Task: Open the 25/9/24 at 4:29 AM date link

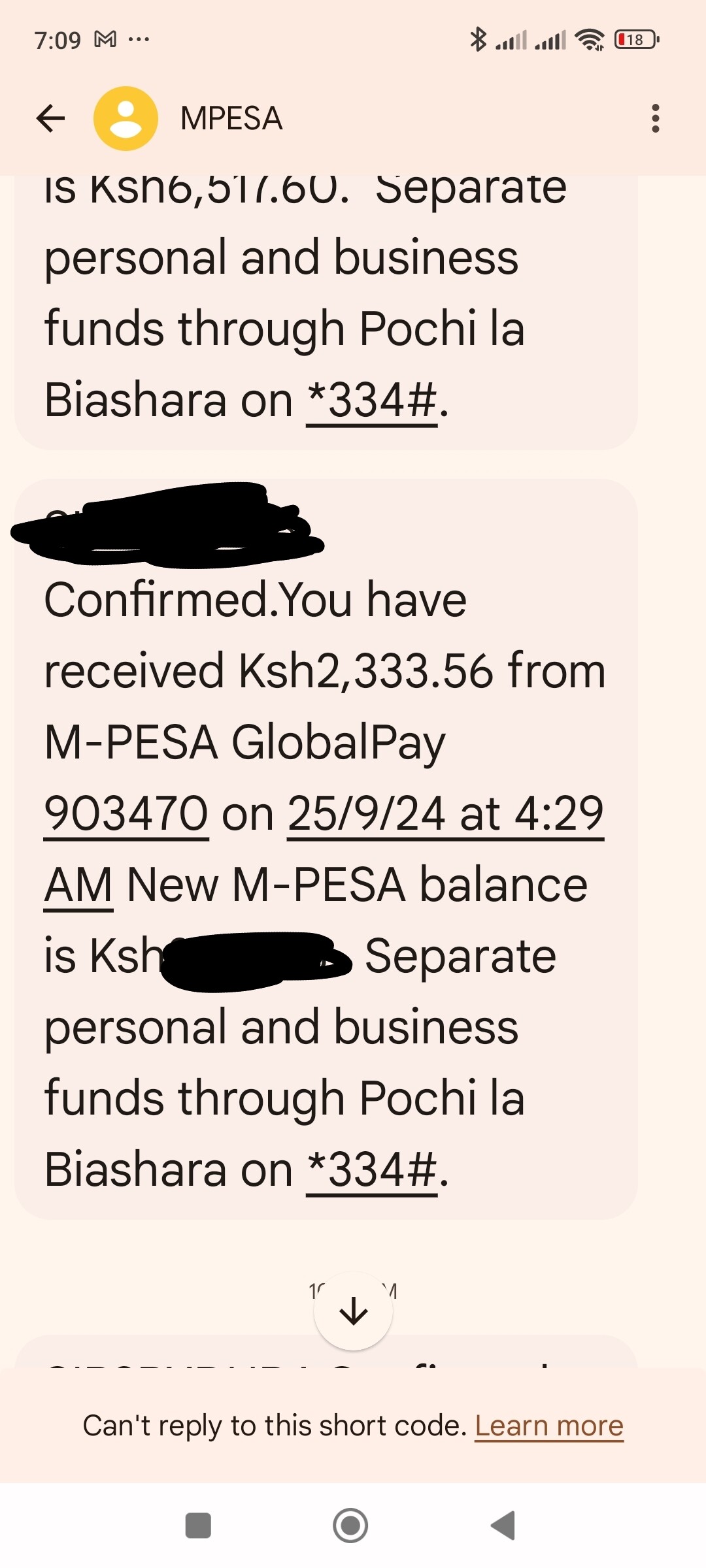Action: 445,813
